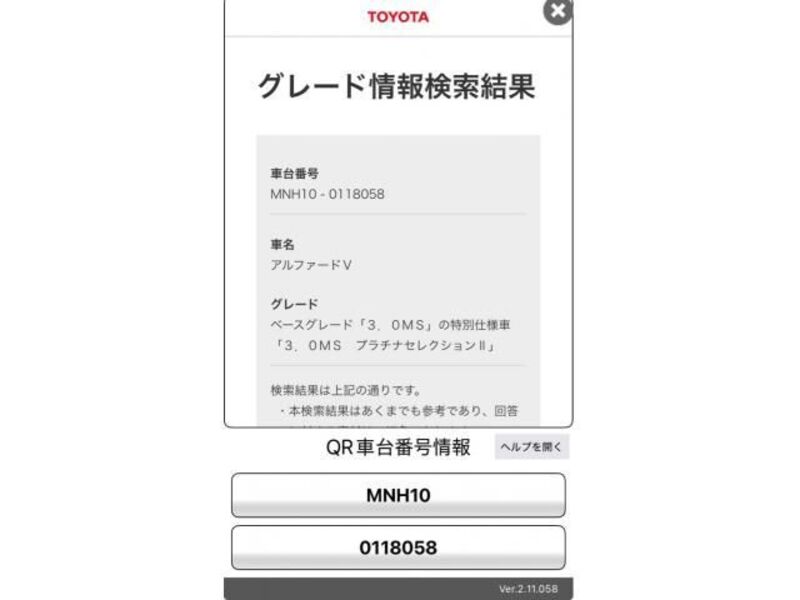Tap the MNH10 model code button
This screenshot has height=600, width=800.
[398, 495]
